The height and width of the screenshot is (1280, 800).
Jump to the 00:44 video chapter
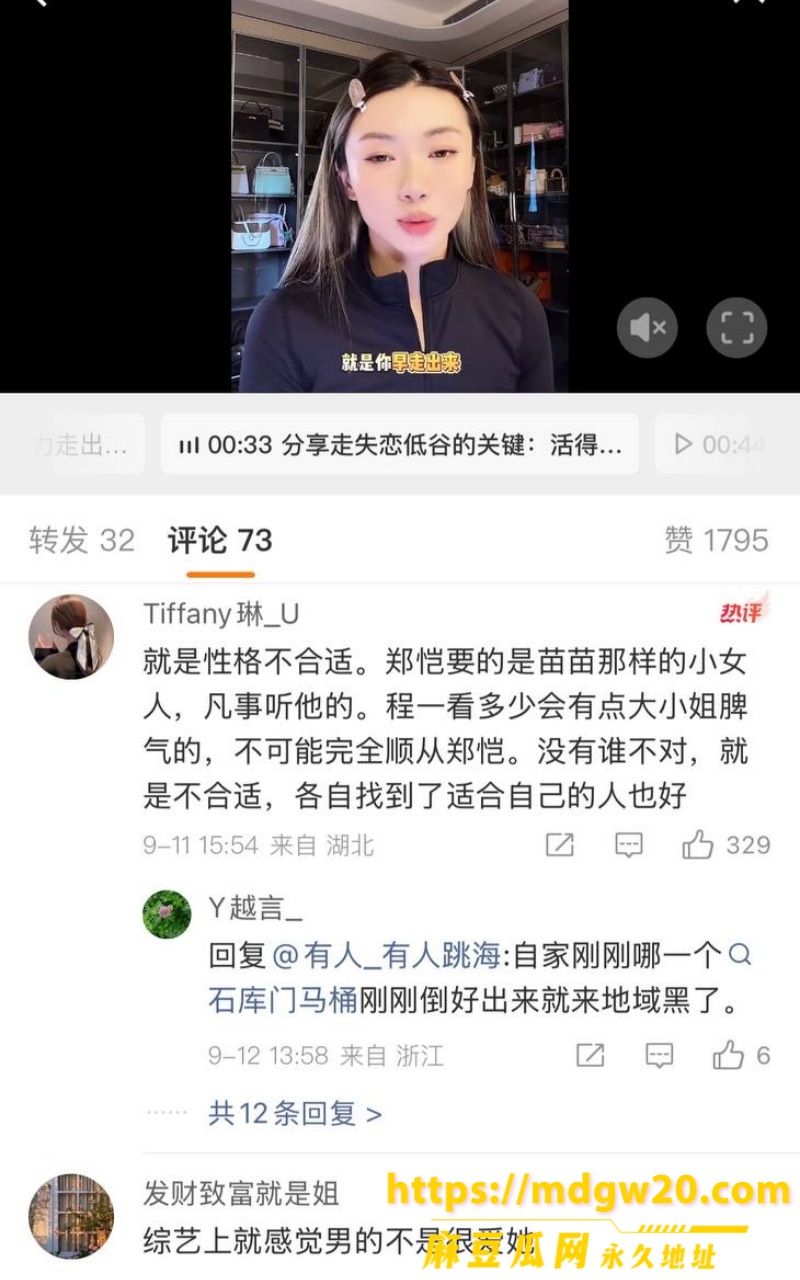coord(727,445)
